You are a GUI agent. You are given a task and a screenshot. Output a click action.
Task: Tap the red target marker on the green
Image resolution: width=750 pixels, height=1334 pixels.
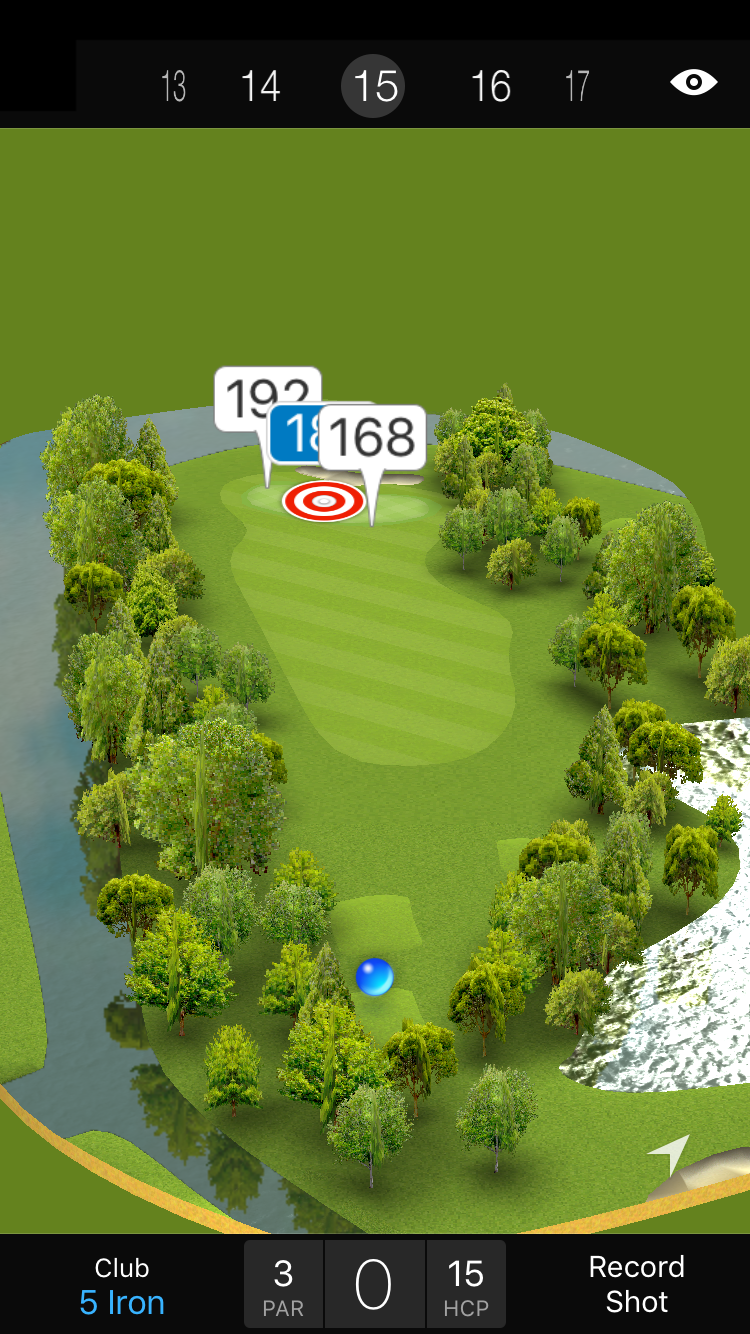324,501
